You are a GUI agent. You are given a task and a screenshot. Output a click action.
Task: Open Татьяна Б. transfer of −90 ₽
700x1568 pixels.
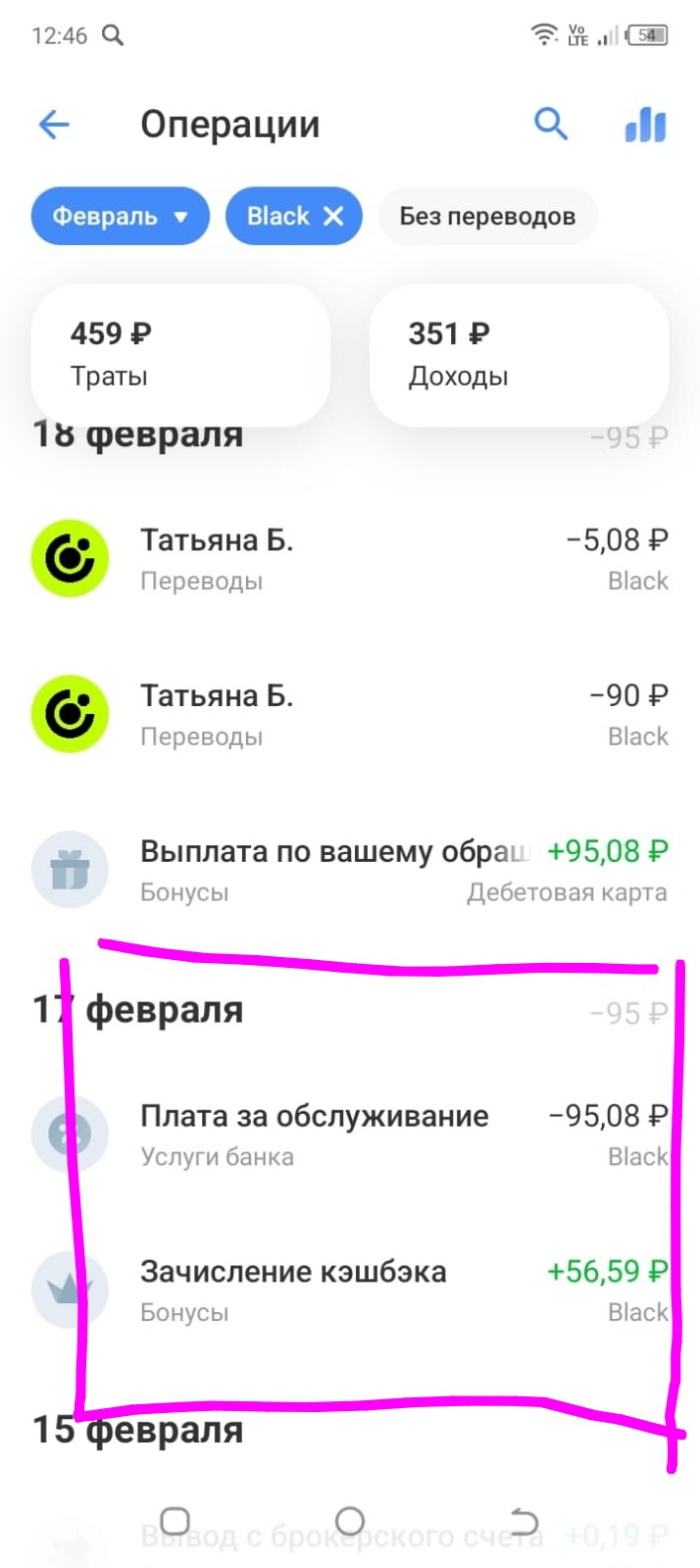[x=349, y=715]
